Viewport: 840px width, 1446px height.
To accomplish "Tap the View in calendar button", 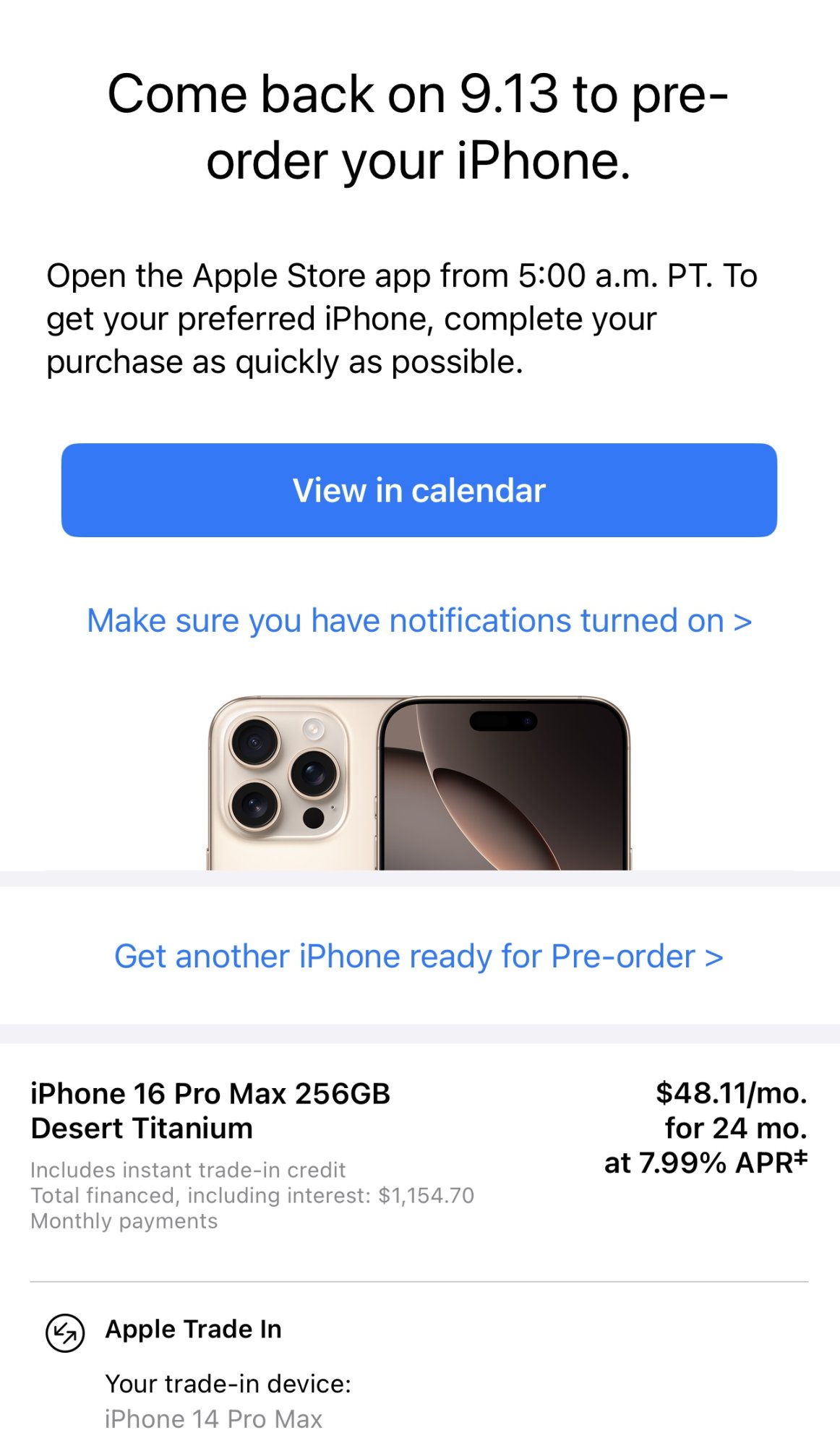I will click(419, 490).
